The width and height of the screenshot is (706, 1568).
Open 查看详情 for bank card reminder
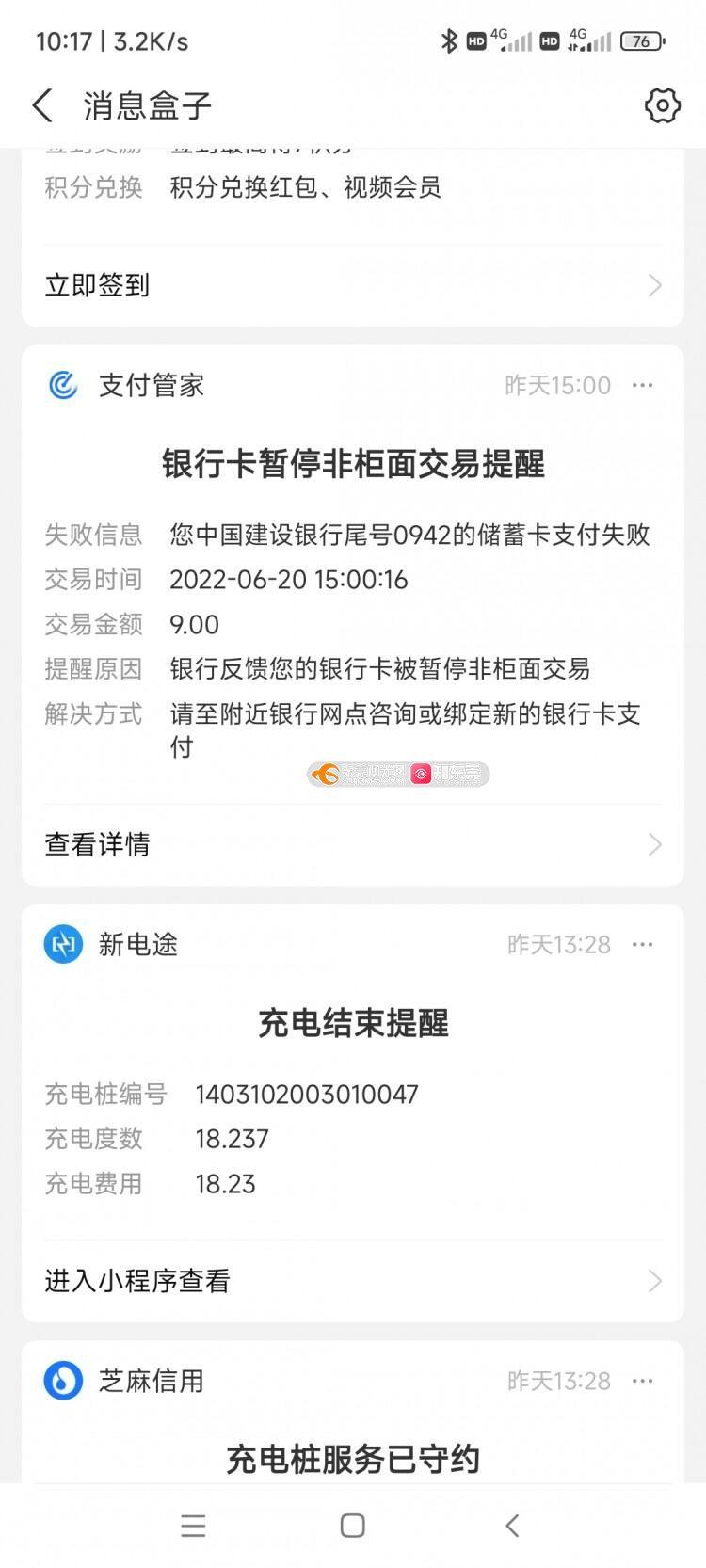[x=353, y=844]
